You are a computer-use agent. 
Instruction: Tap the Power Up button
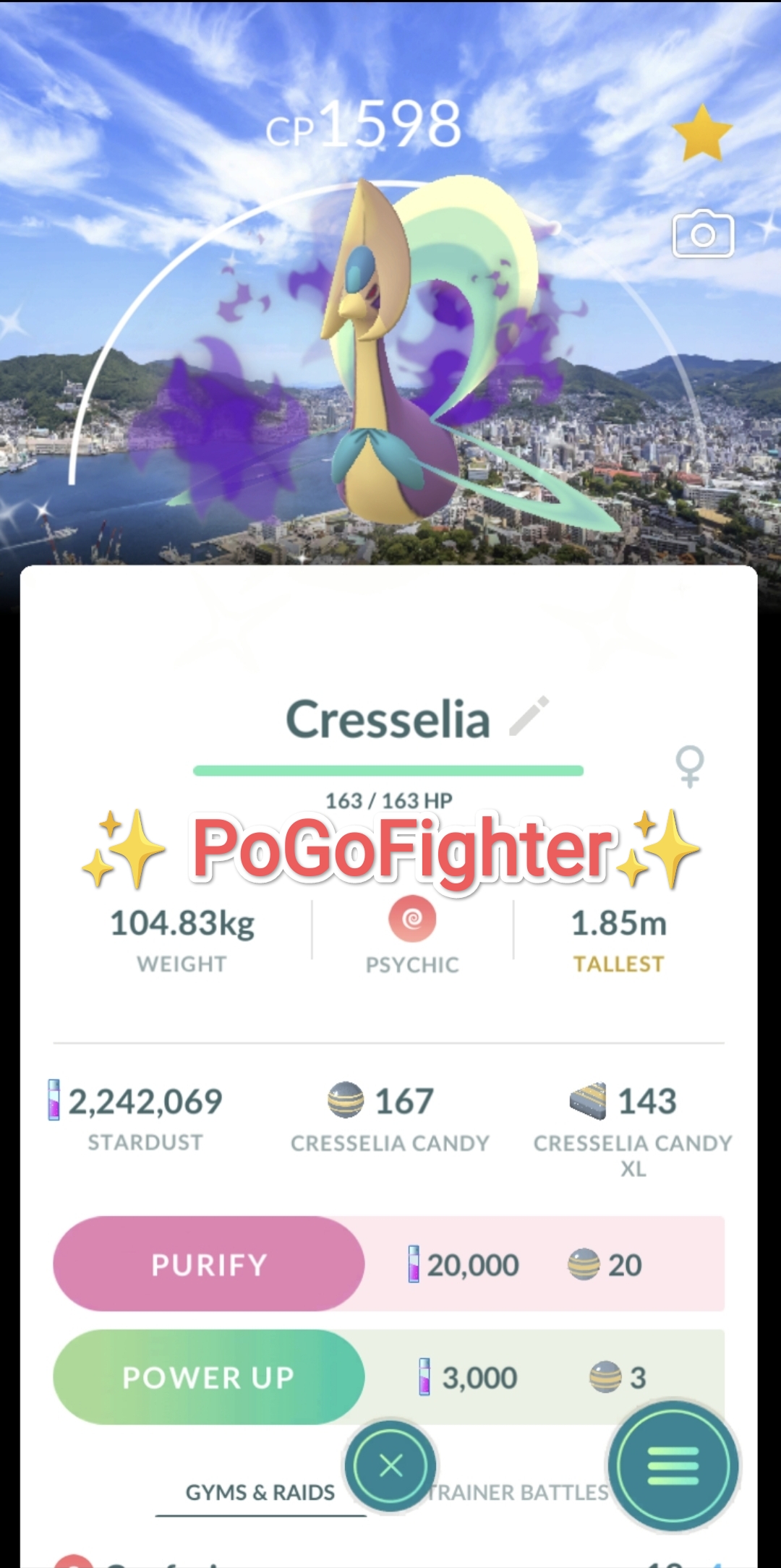click(x=209, y=1377)
